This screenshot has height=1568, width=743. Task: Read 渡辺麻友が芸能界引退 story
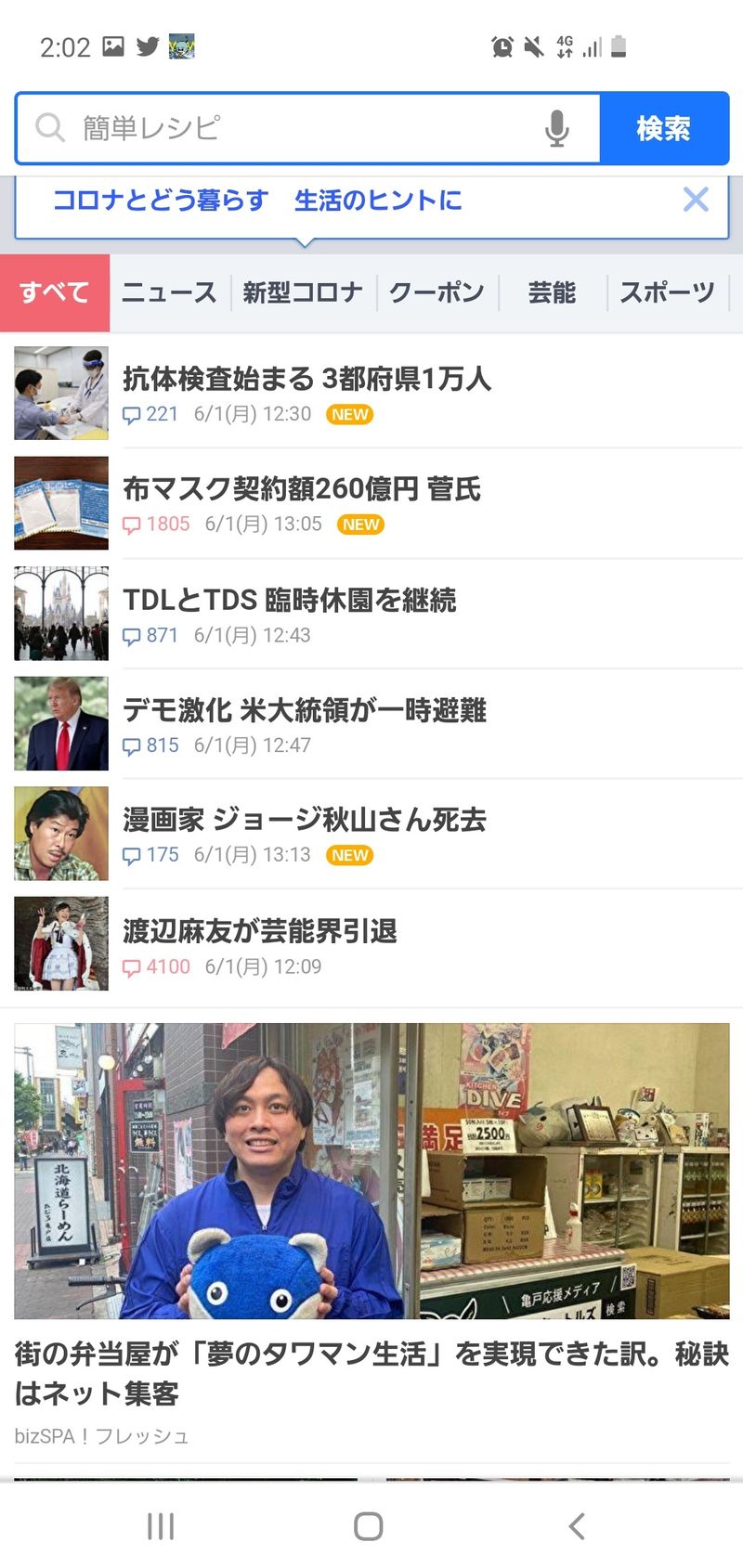260,931
